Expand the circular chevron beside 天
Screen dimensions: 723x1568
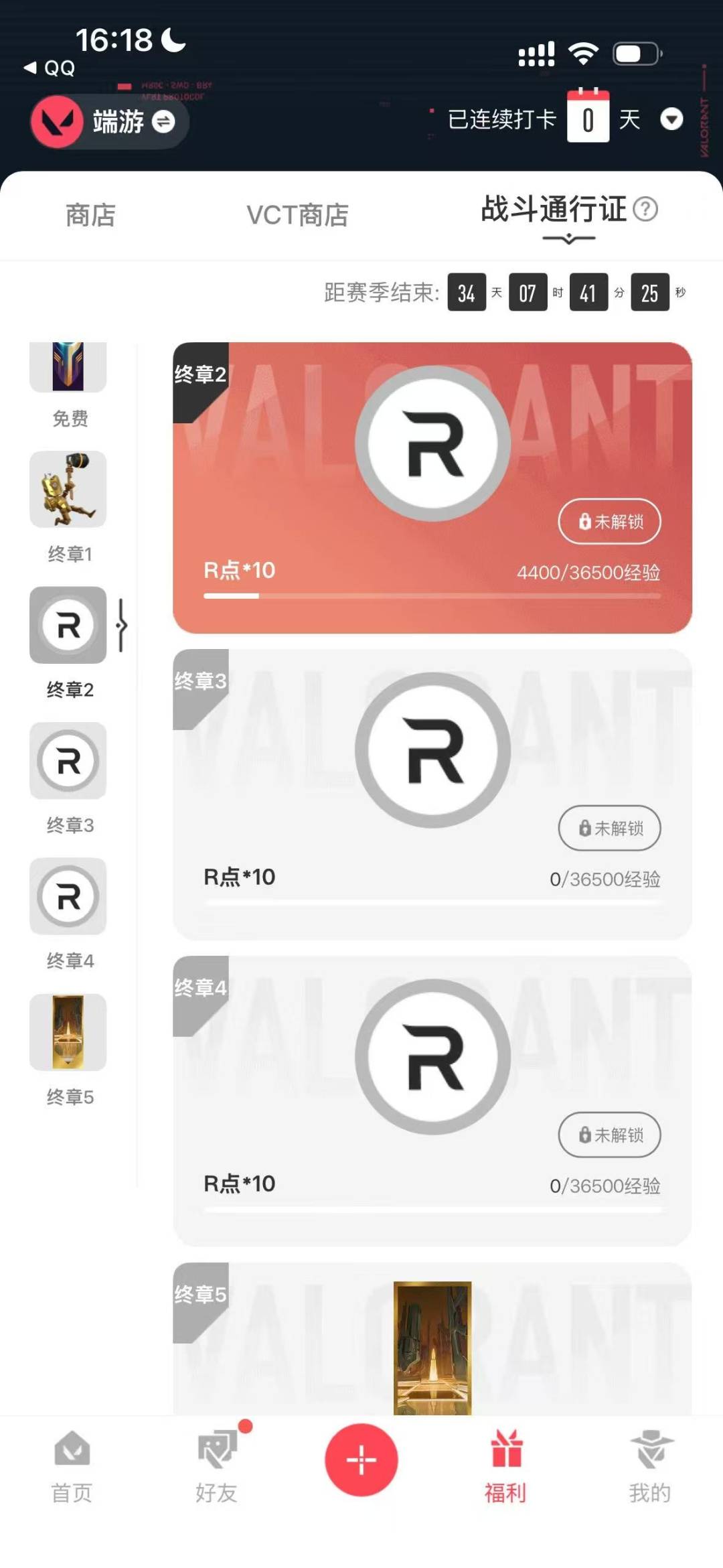673,119
